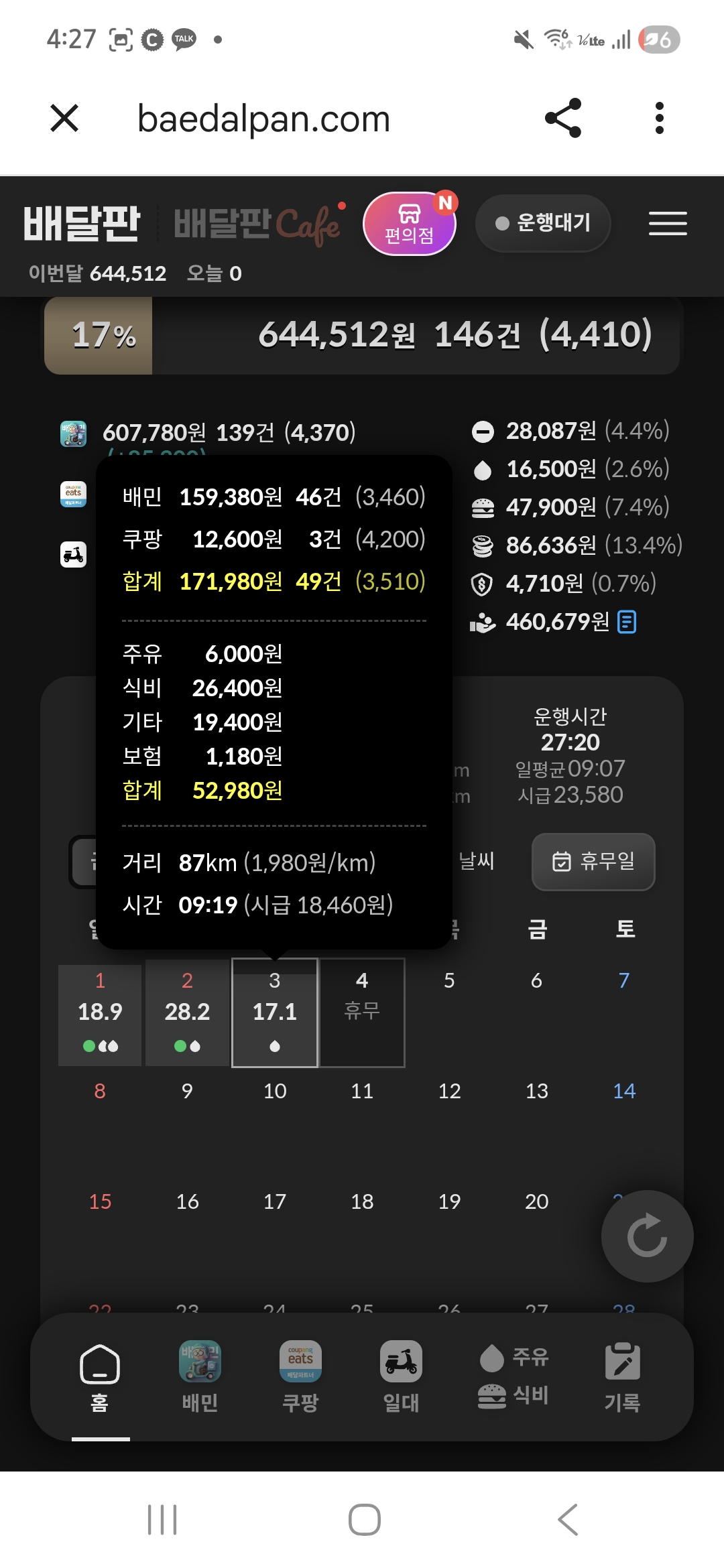Image resolution: width=724 pixels, height=1568 pixels.
Task: Share this page
Action: point(563,119)
